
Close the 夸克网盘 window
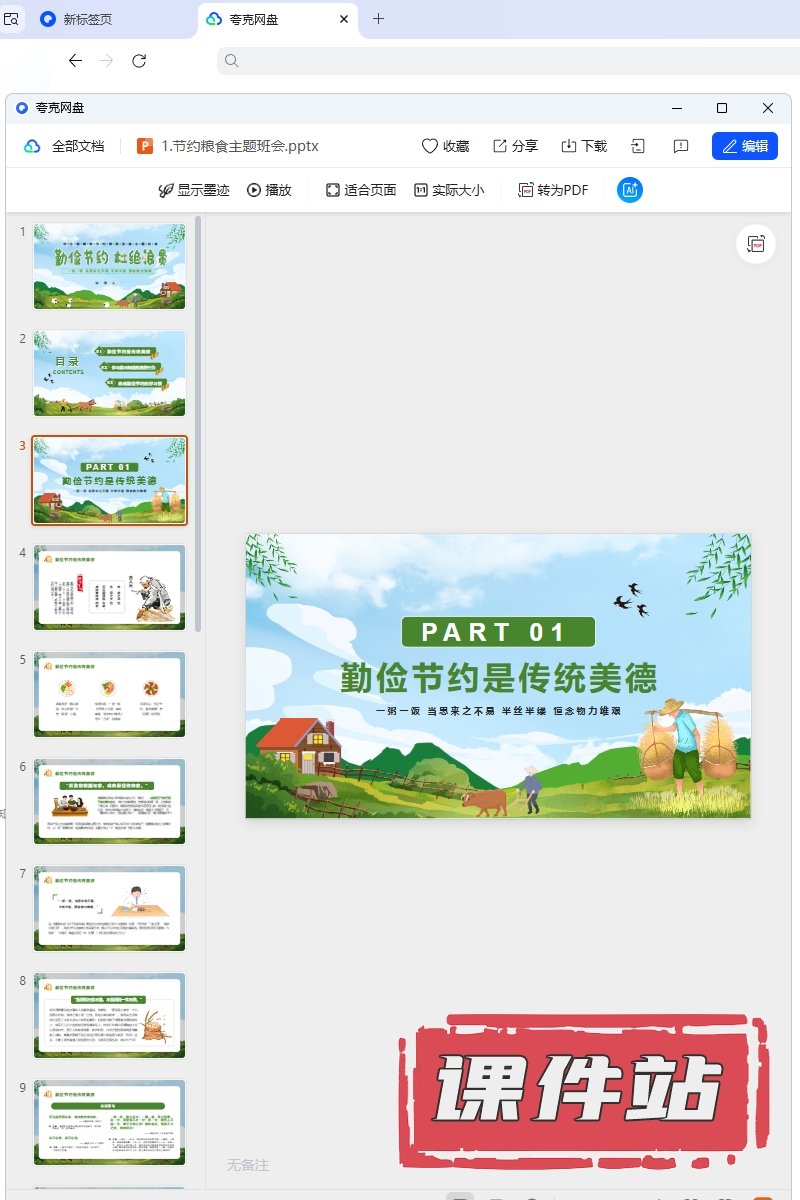coord(768,108)
